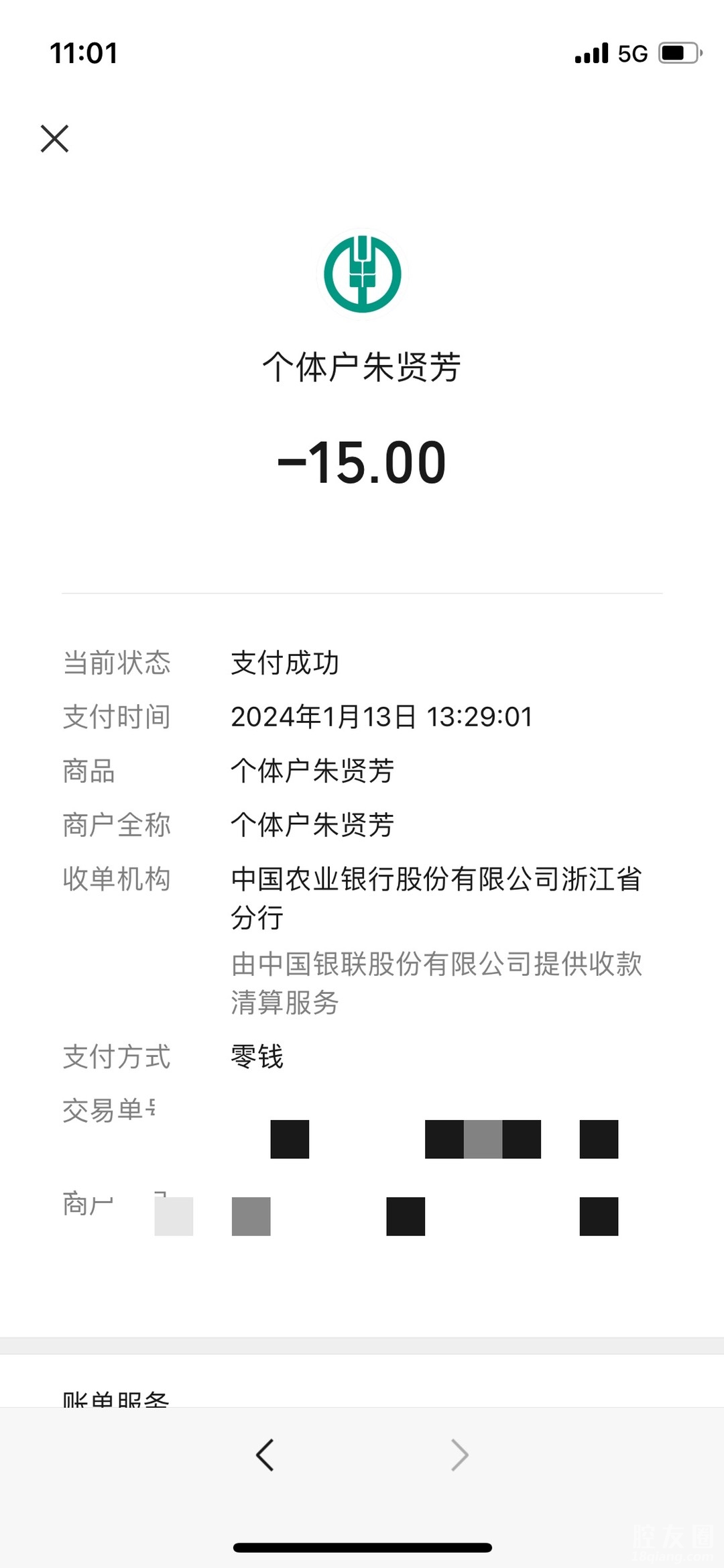Viewport: 724px width, 1568px height.
Task: Close the payment detail page
Action: point(54,139)
